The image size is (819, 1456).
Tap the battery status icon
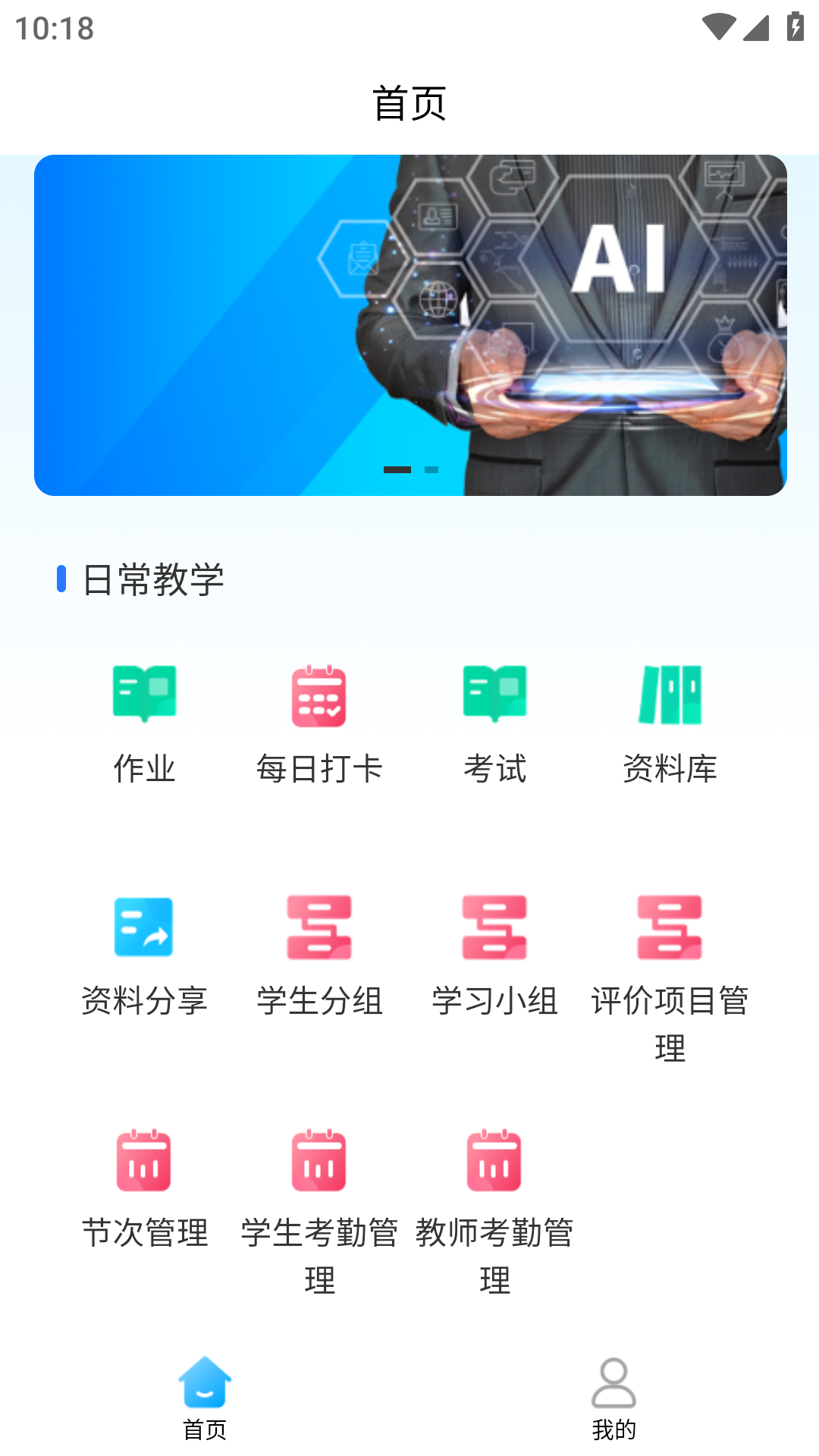coord(794,25)
